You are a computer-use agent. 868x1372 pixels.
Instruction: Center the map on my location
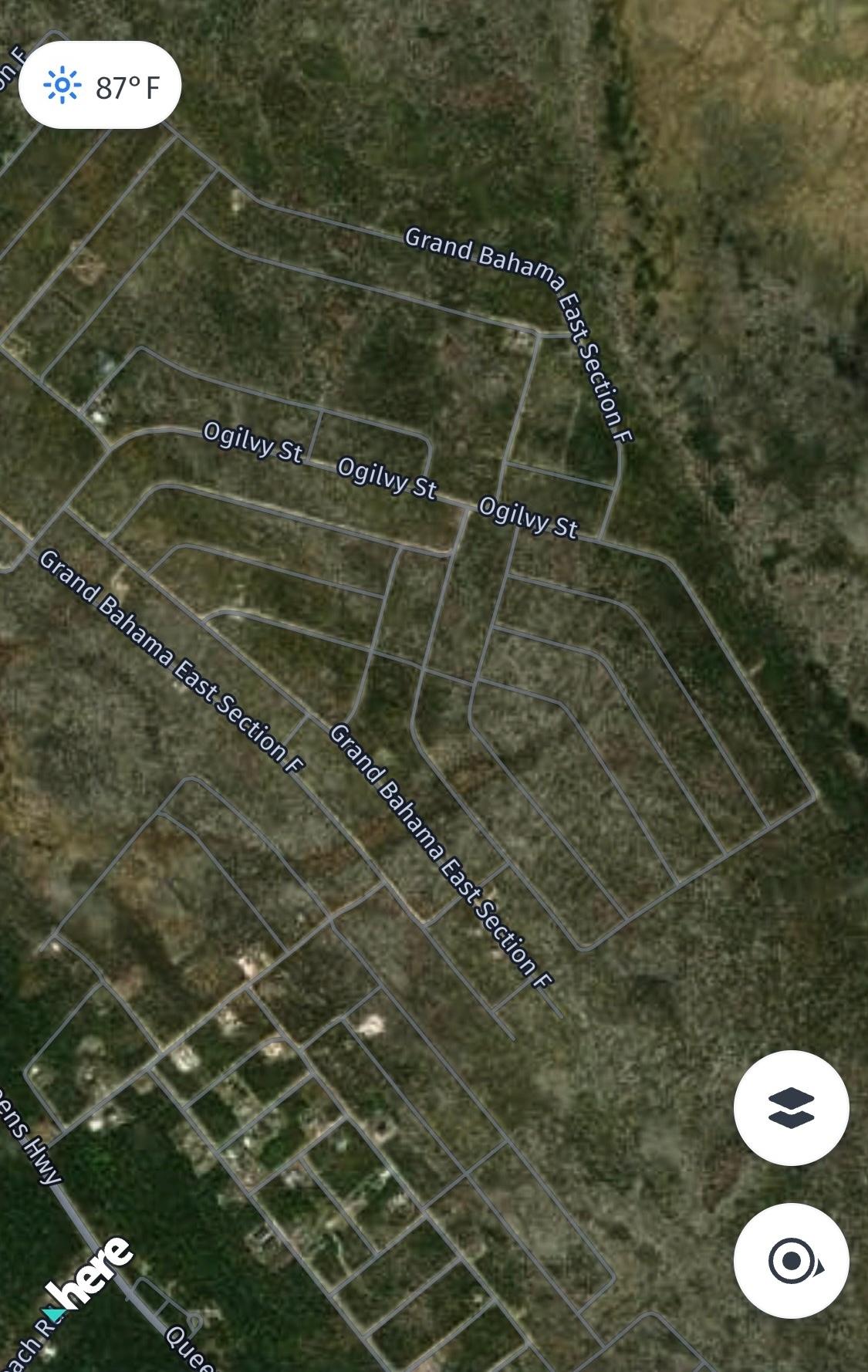click(x=791, y=1261)
